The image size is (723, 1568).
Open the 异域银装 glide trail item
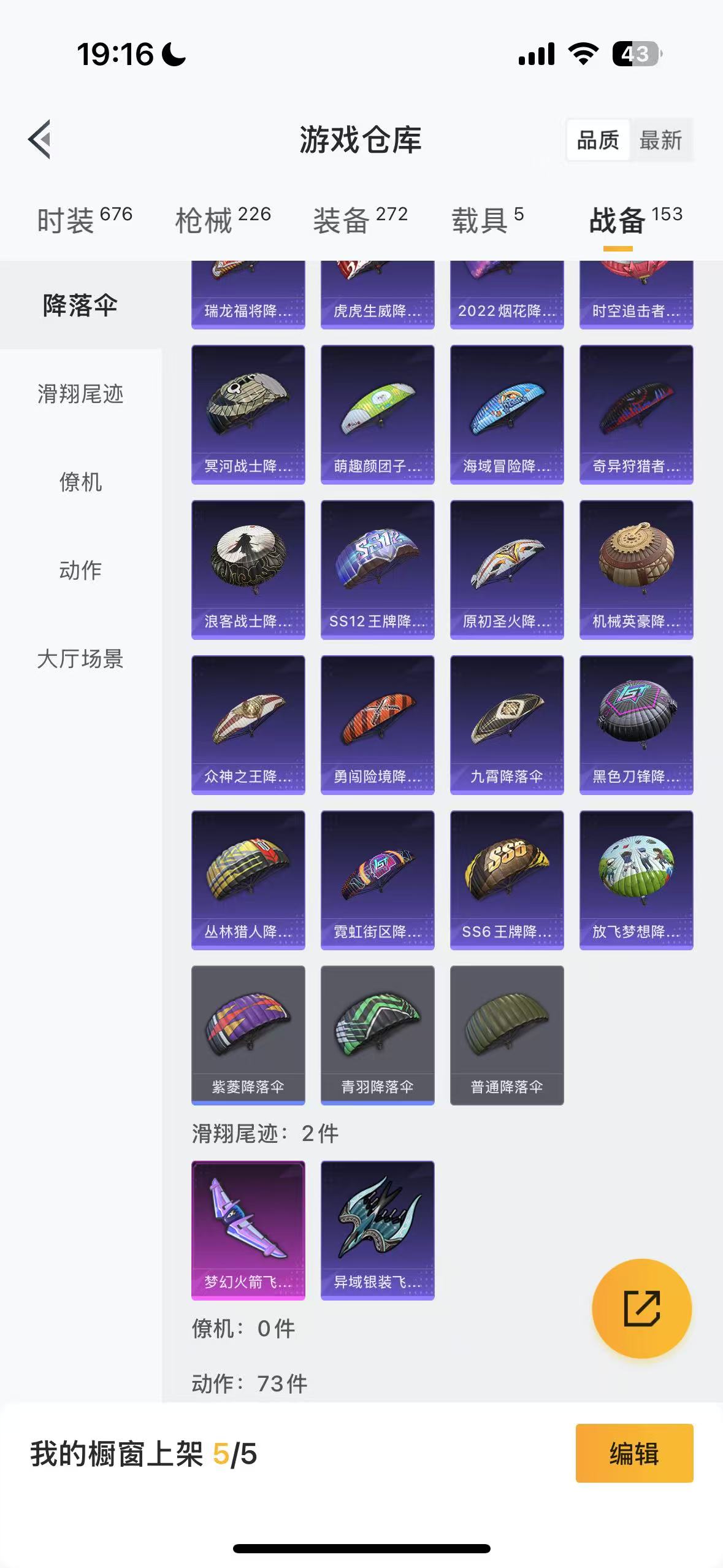(x=378, y=1231)
